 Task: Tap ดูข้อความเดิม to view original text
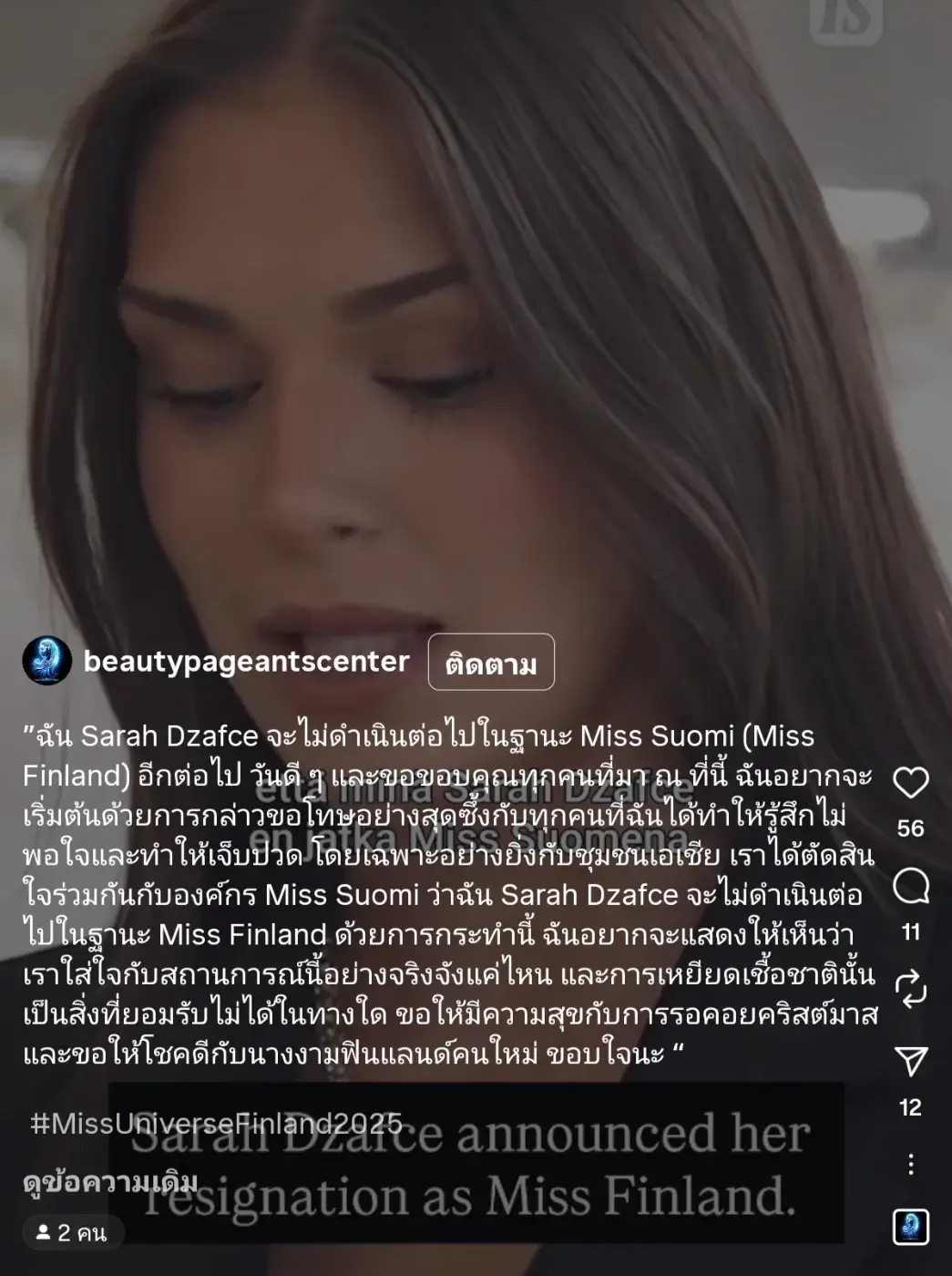point(110,1183)
